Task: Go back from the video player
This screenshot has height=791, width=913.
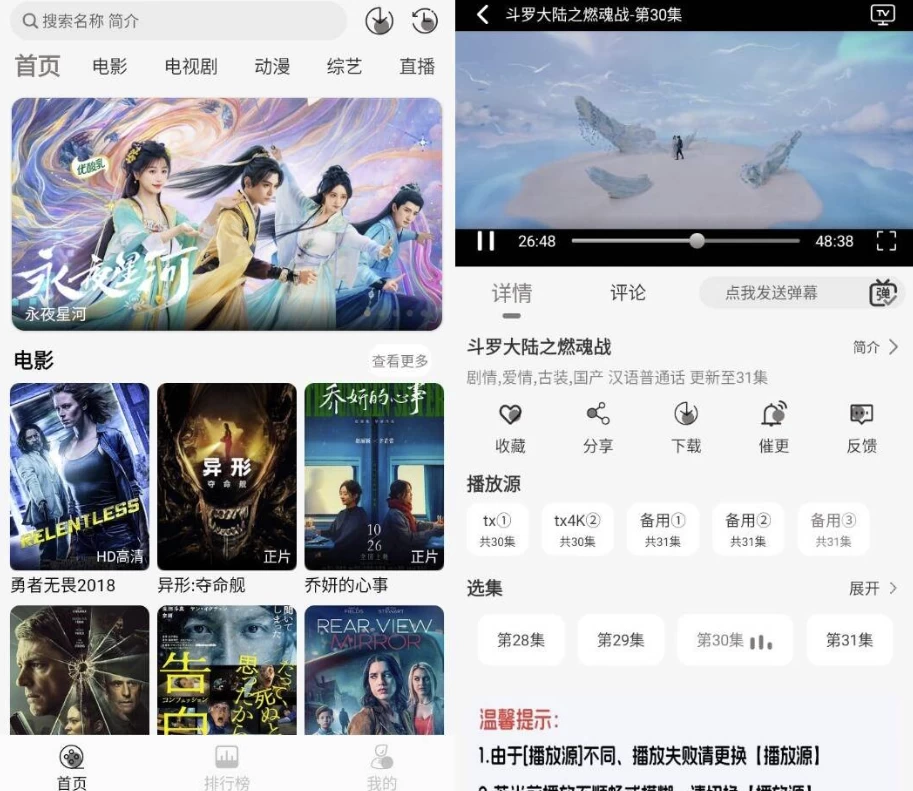Action: 484,15
